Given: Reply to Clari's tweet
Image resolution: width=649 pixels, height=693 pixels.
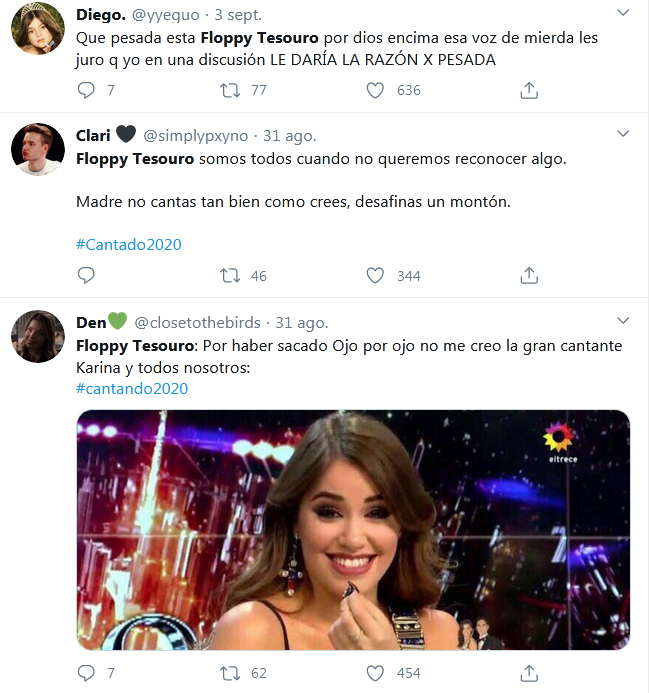Looking at the screenshot, I should coord(86,275).
